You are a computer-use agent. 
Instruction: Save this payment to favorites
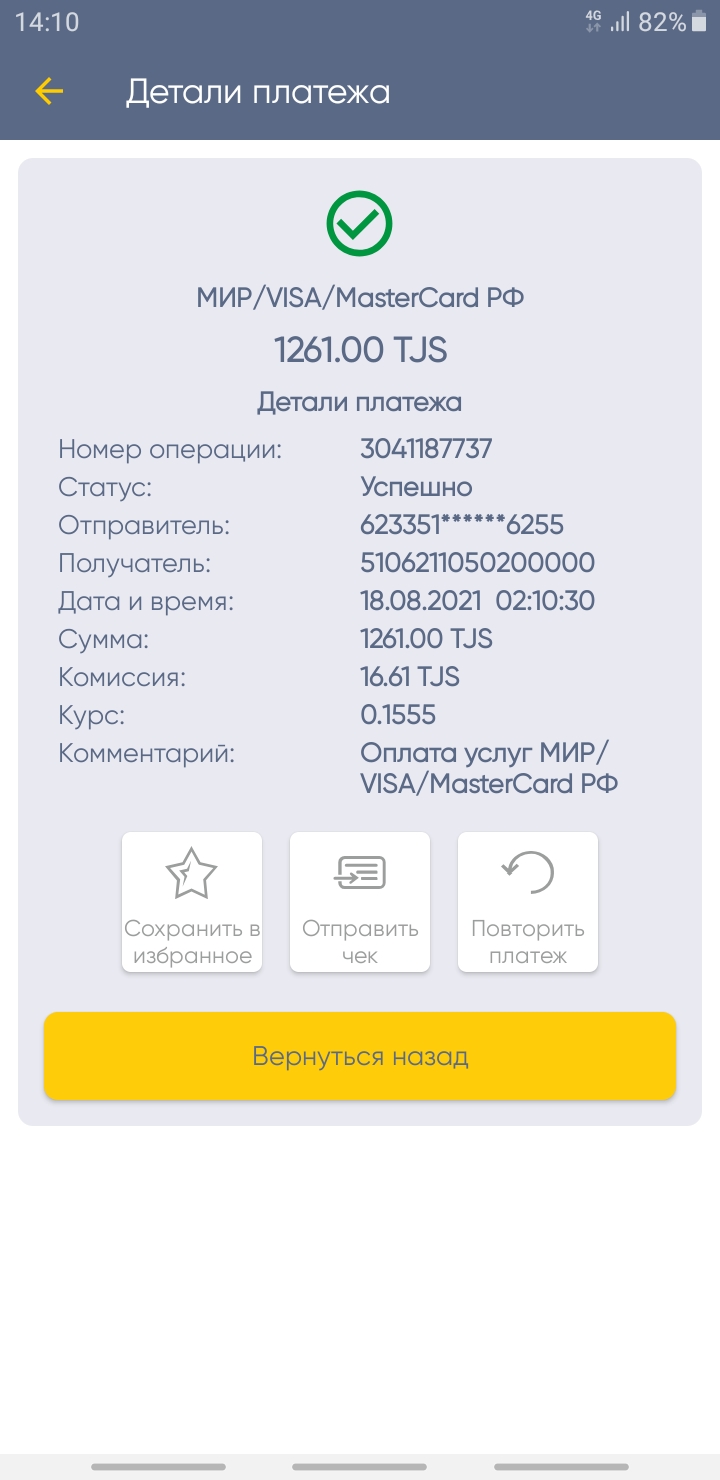(192, 902)
